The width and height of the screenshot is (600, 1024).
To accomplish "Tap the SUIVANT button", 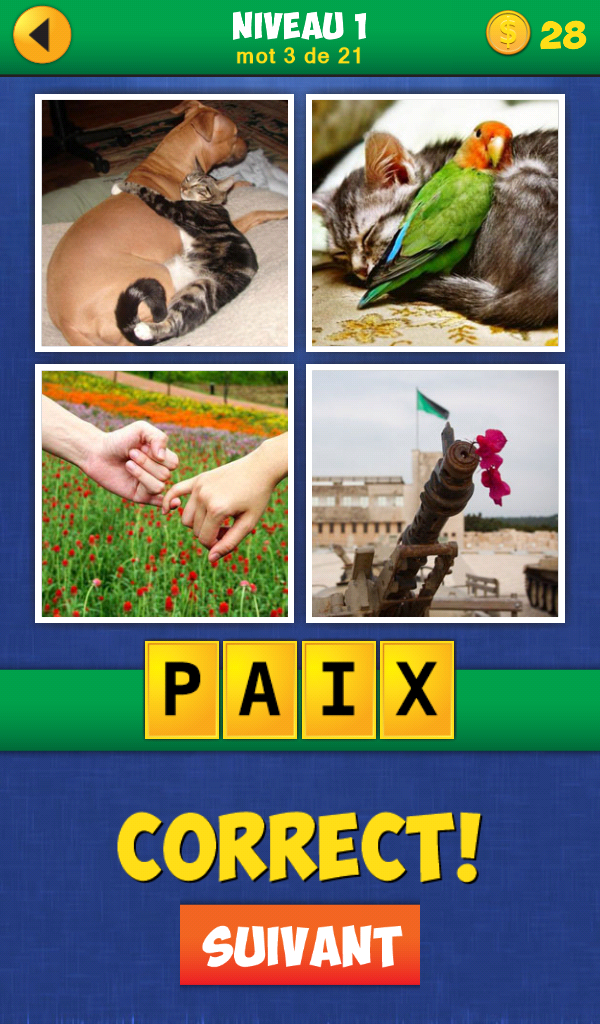I will 300,945.
